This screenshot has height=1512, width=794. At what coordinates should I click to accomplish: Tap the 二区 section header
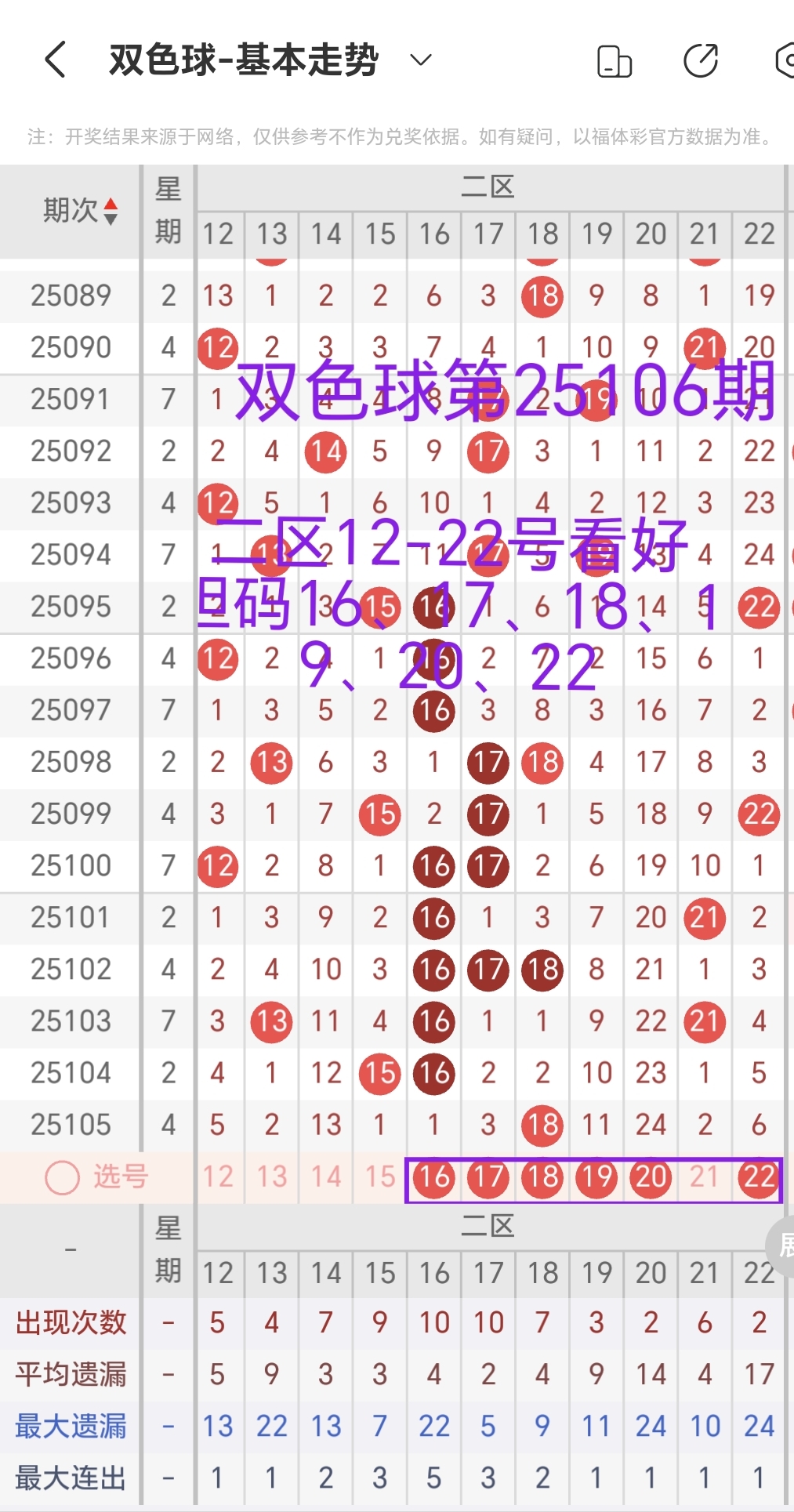point(488,186)
